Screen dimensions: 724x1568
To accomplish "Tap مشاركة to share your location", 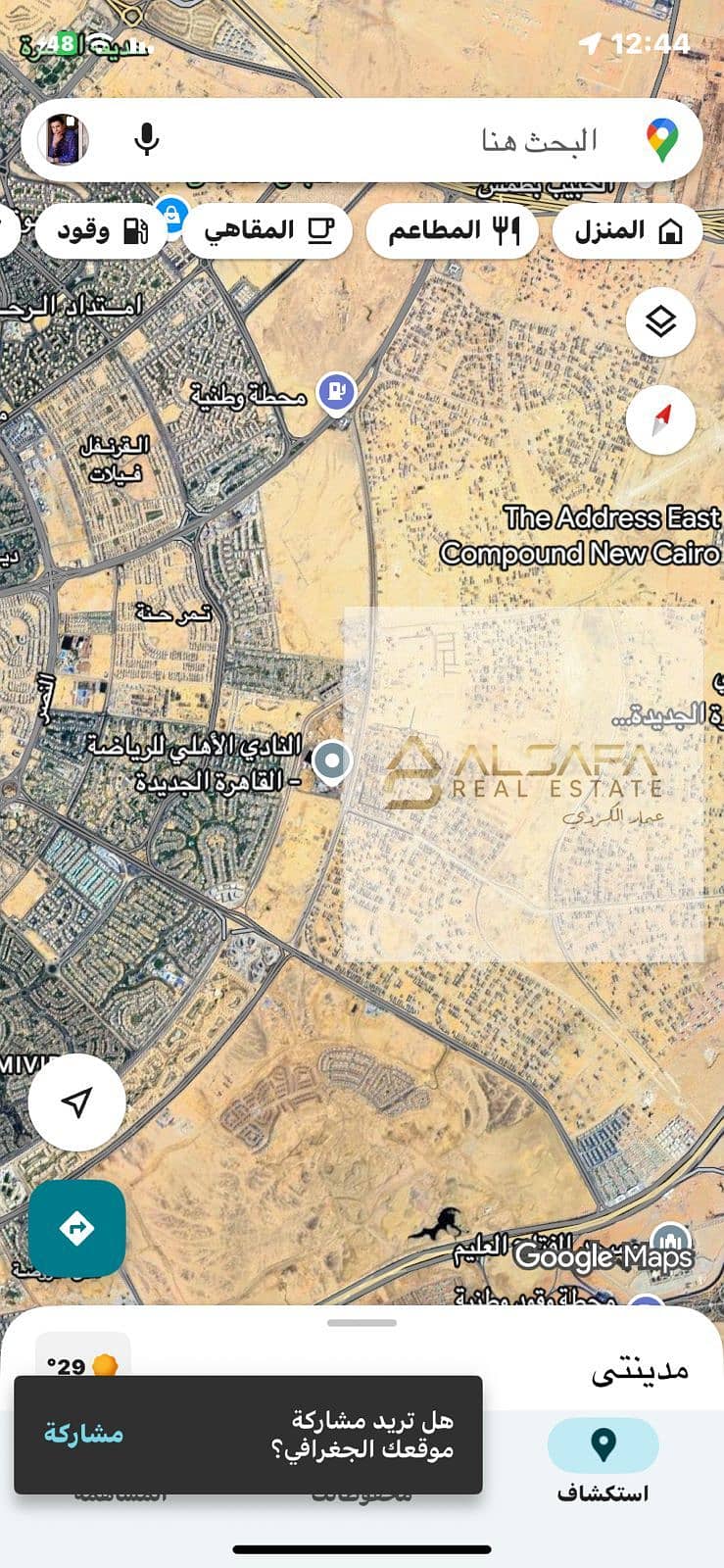I will [83, 1434].
